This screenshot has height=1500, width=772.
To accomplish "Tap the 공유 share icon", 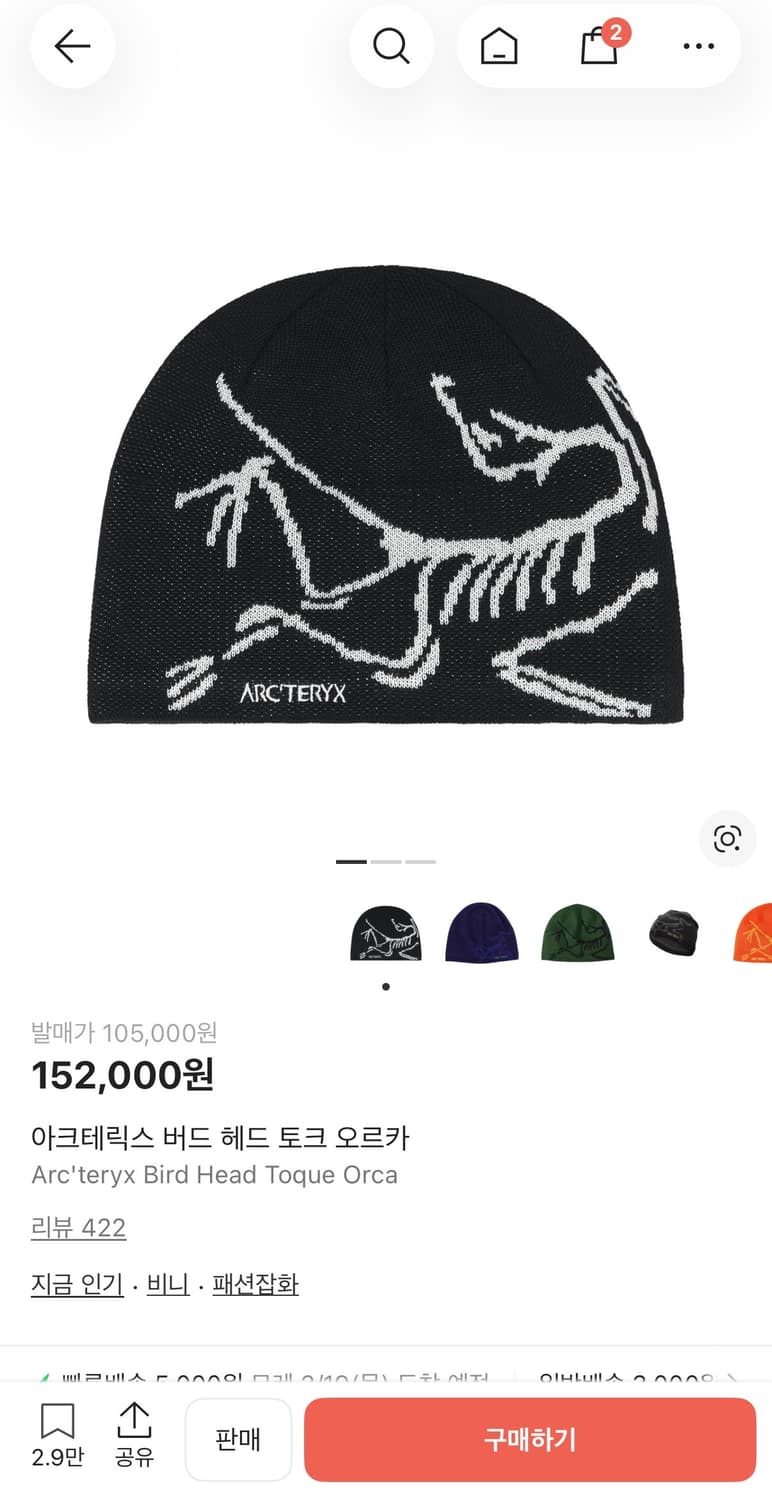I will (134, 1438).
